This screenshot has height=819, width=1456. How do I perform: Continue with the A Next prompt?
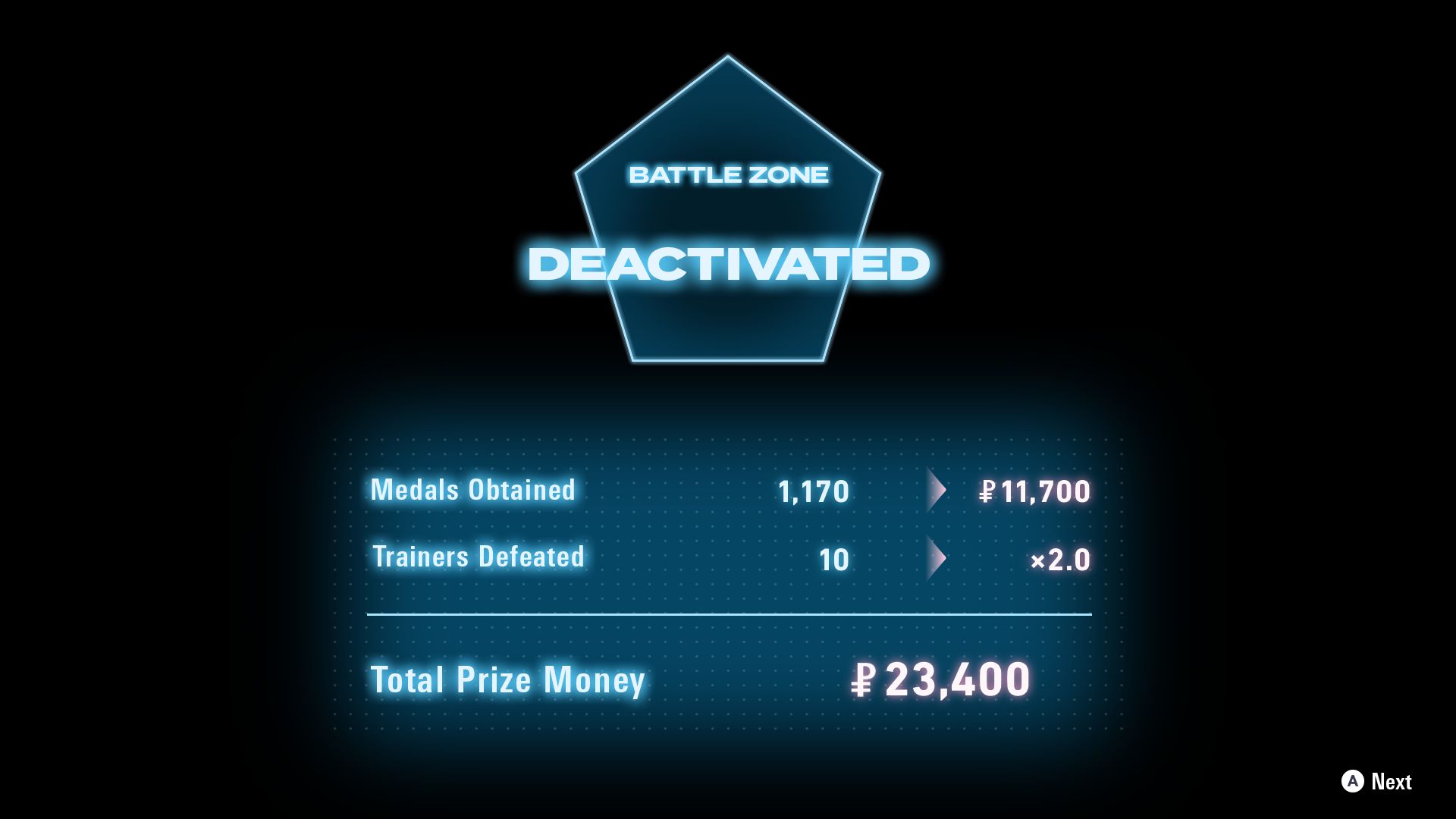click(x=1376, y=781)
